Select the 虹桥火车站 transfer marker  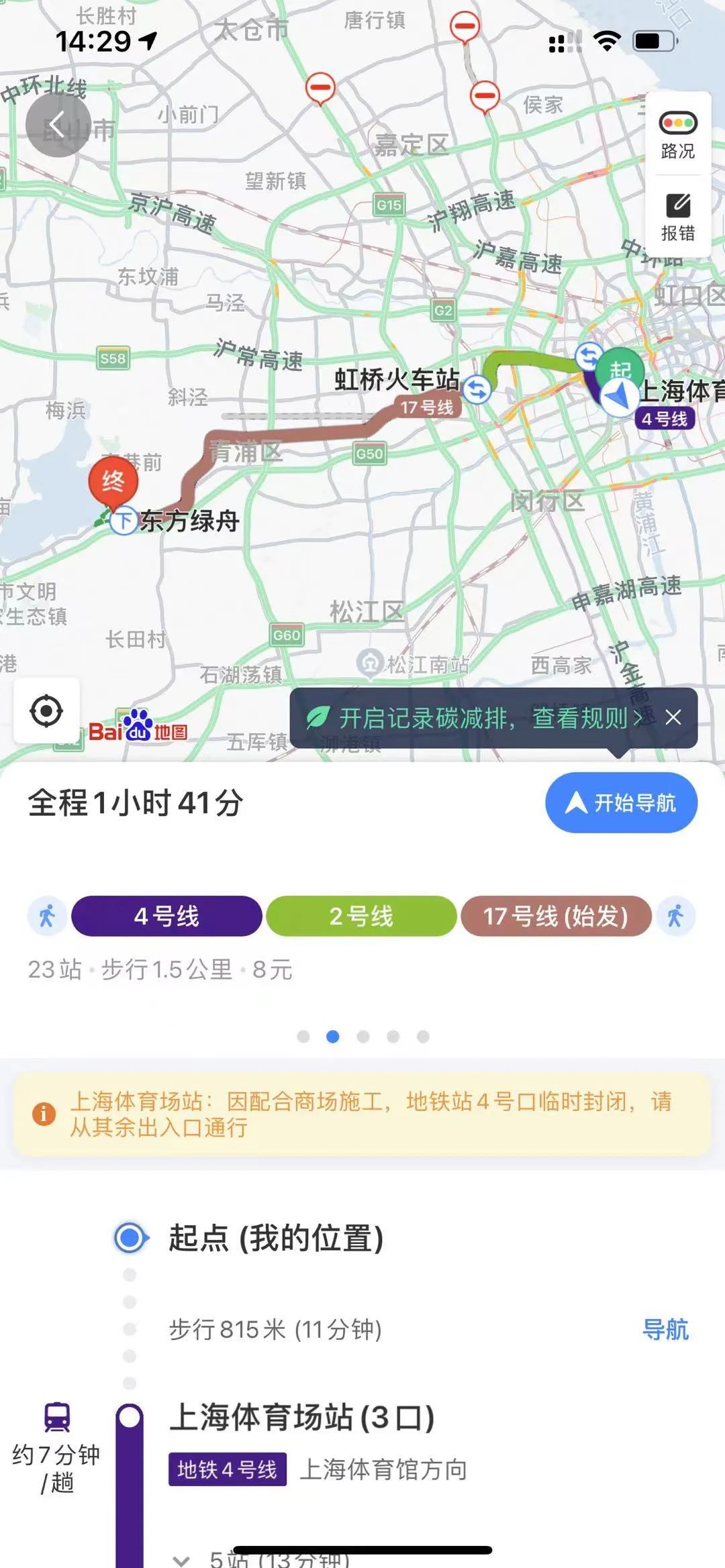tap(477, 389)
